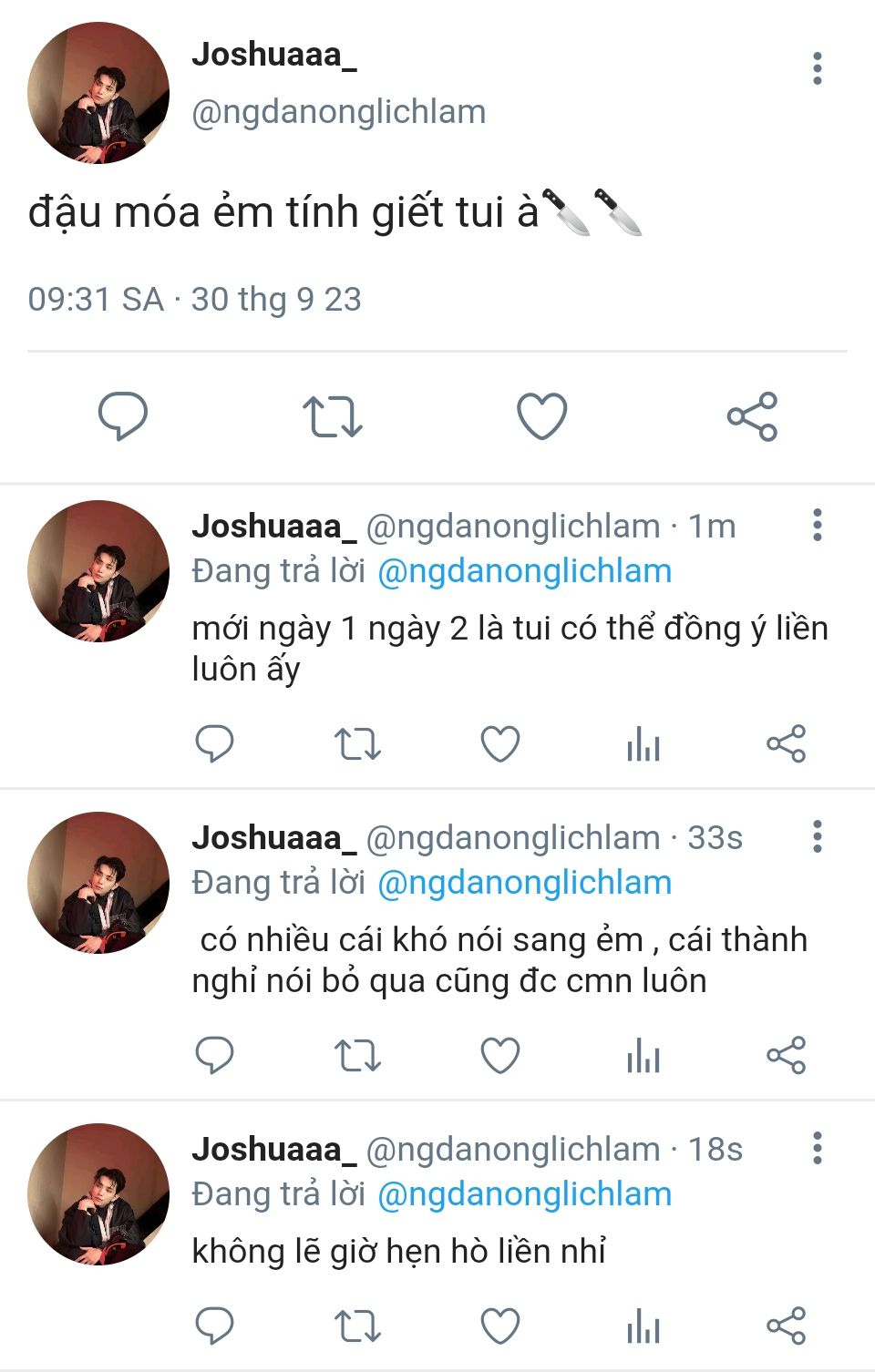Image resolution: width=875 pixels, height=1372 pixels.
Task: Open overflow menu on the 18s reply
Action: tap(817, 1148)
